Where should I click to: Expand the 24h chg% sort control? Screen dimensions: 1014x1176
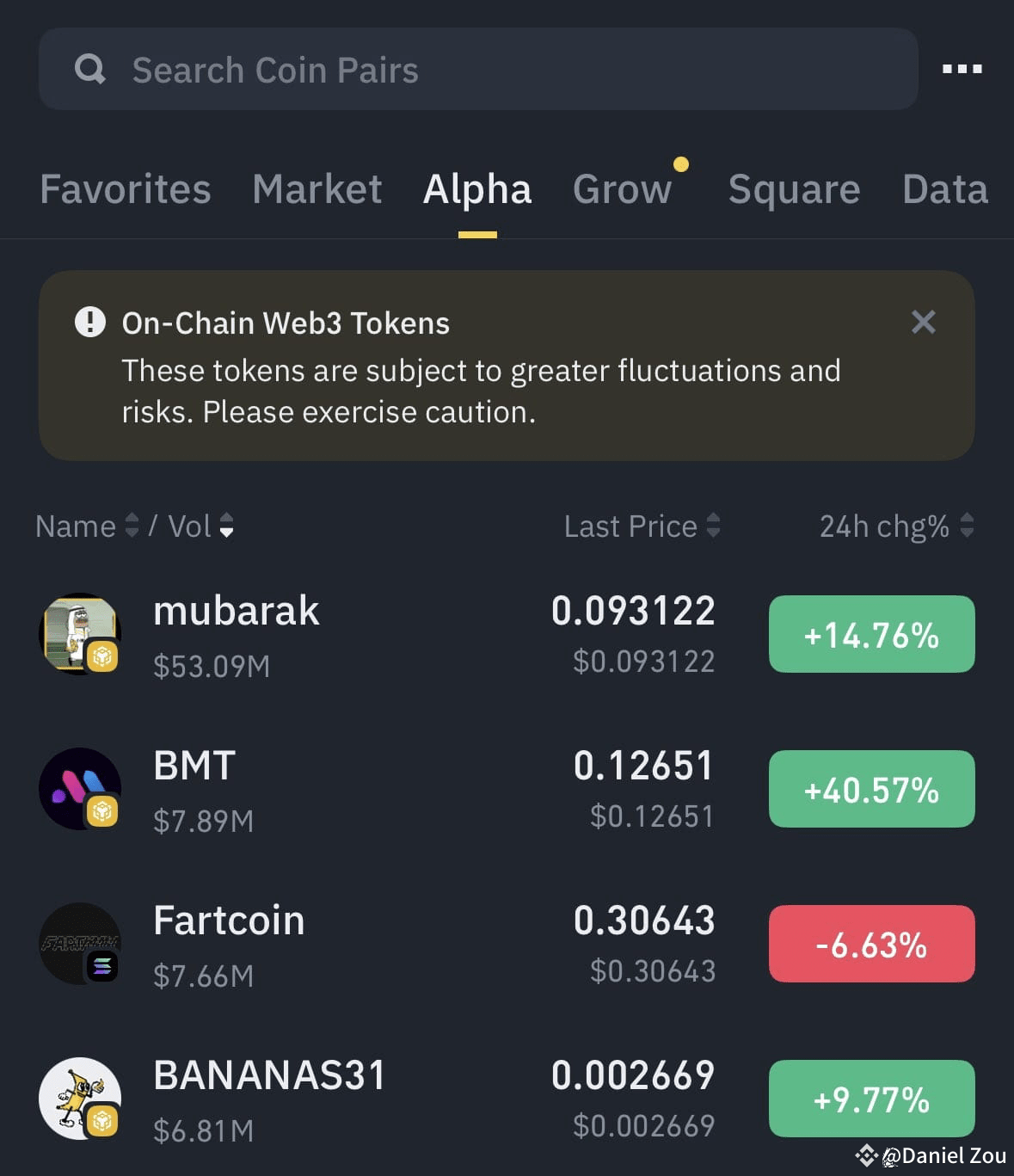coord(965,526)
